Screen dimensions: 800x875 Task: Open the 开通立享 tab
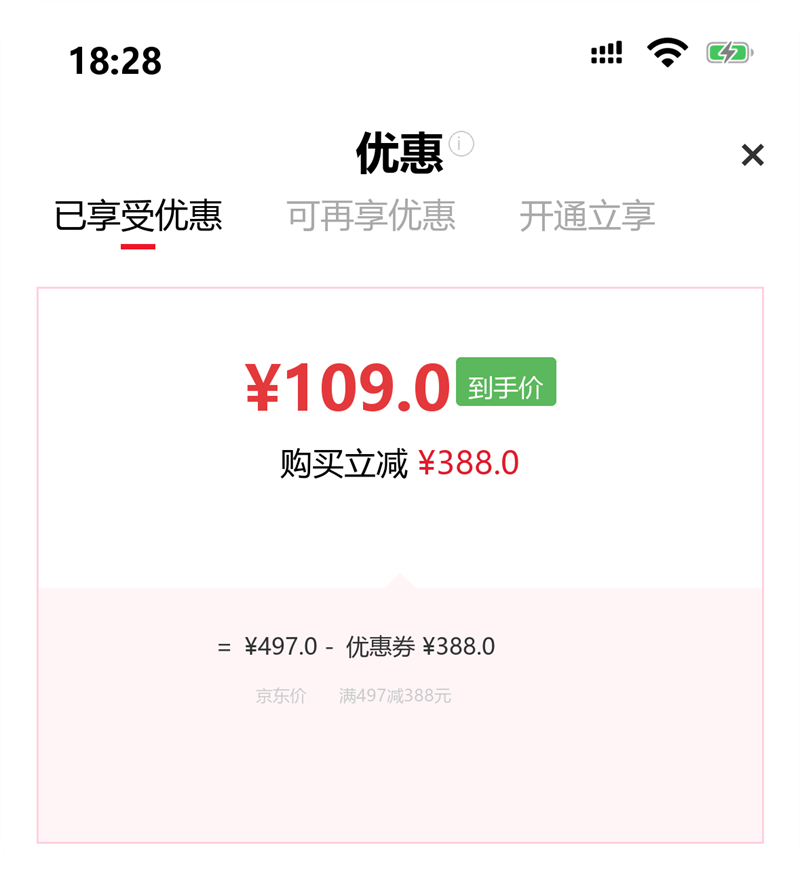(x=588, y=213)
